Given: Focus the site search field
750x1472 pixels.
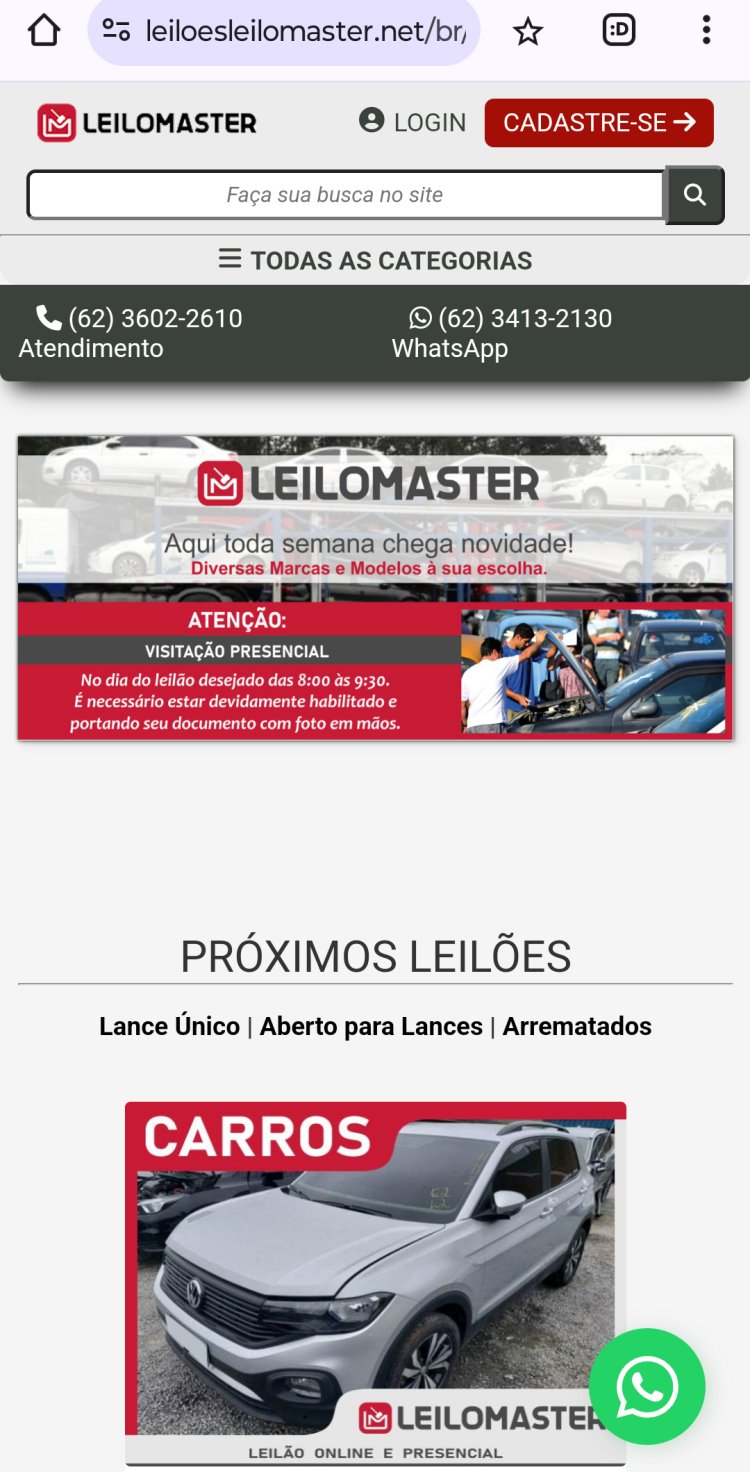Looking at the screenshot, I should [346, 195].
